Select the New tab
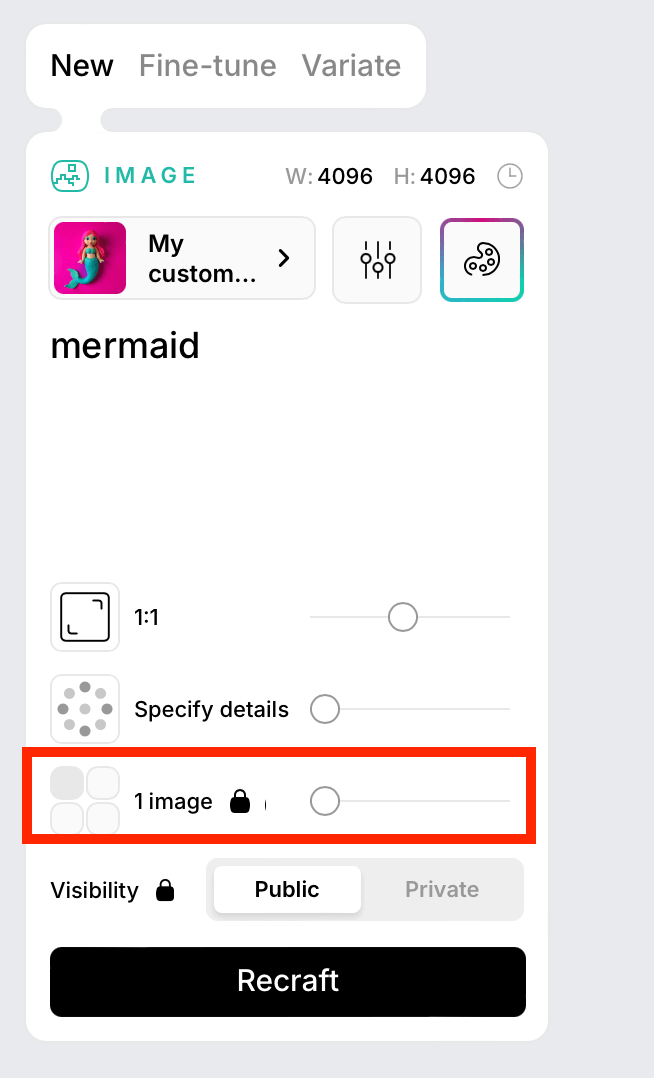The height and width of the screenshot is (1078, 654). click(82, 66)
